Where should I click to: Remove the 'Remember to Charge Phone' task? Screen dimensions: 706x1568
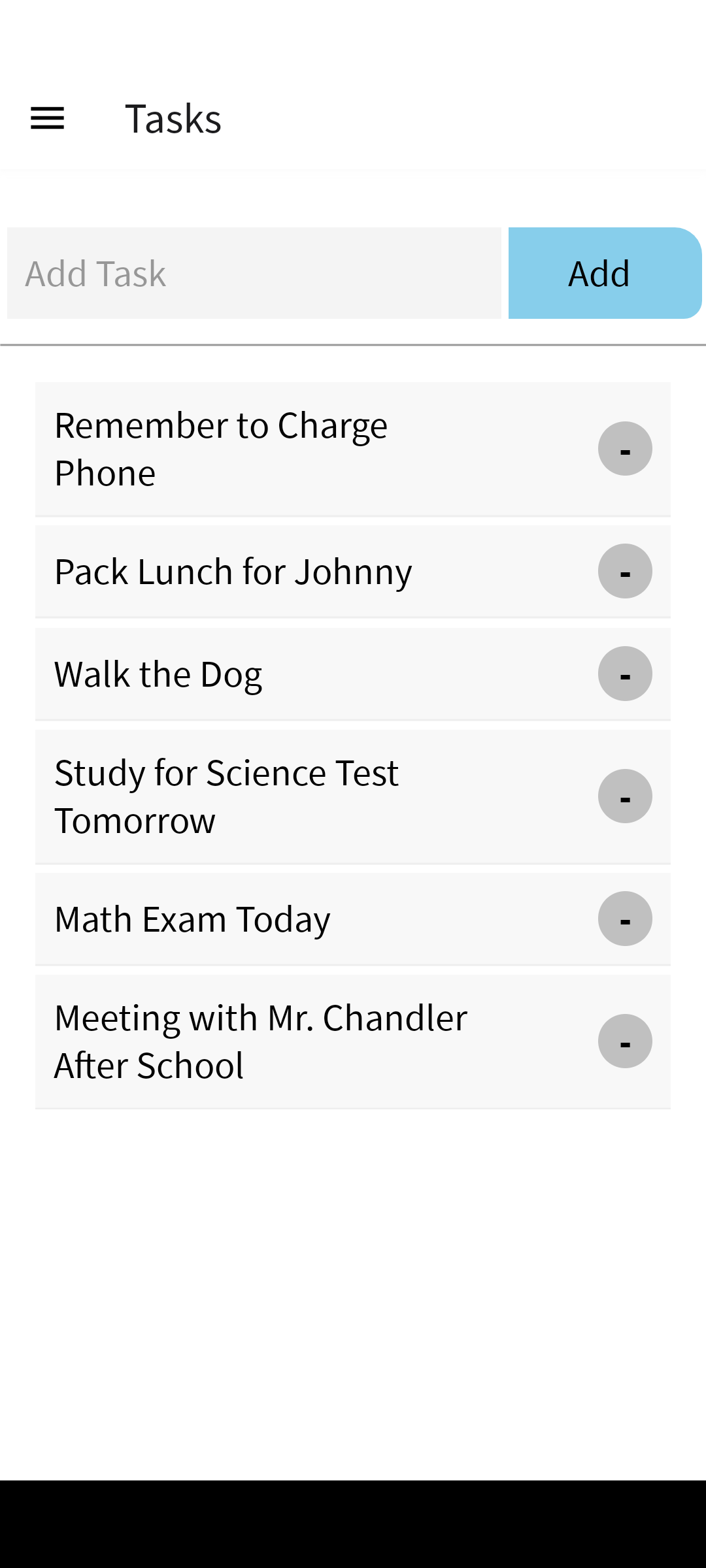point(624,448)
